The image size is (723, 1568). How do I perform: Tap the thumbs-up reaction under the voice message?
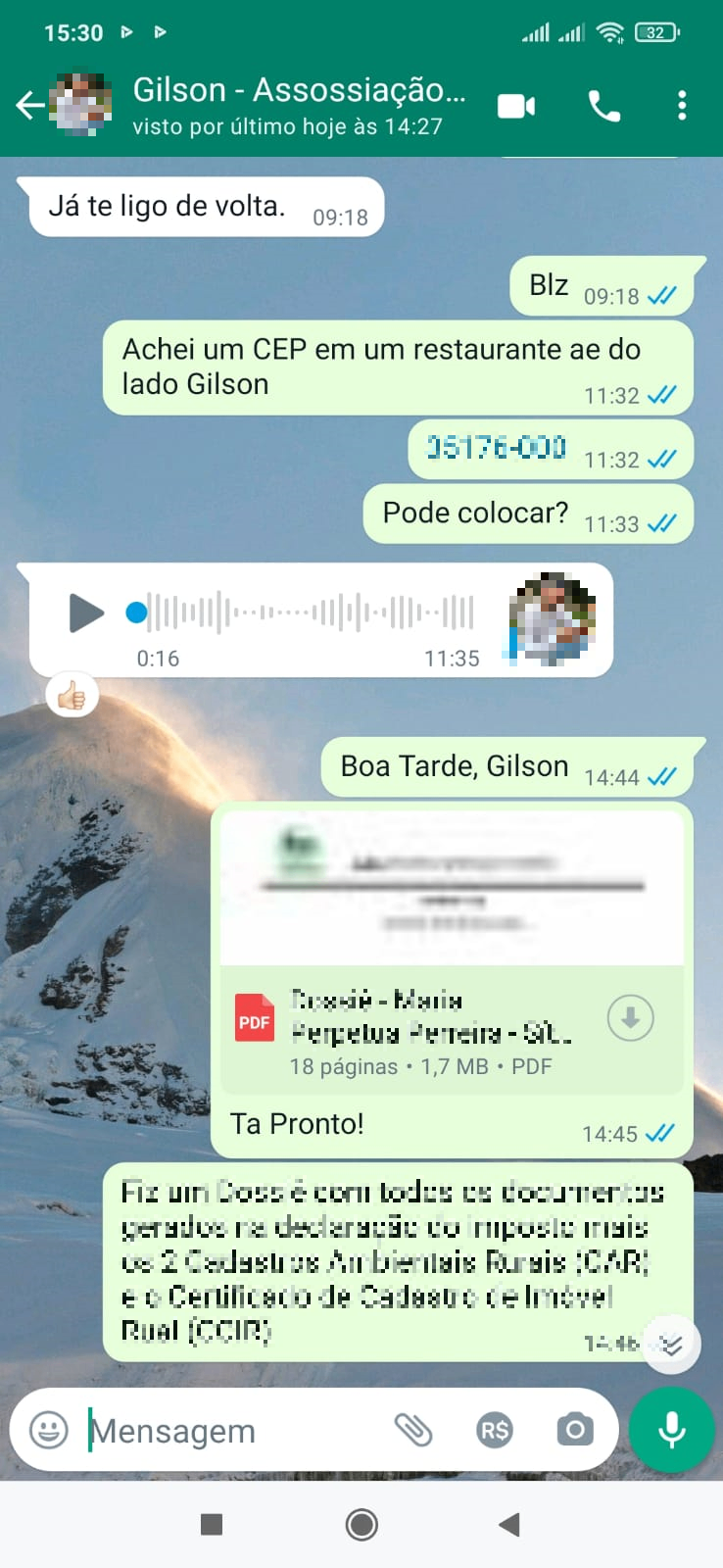72,697
